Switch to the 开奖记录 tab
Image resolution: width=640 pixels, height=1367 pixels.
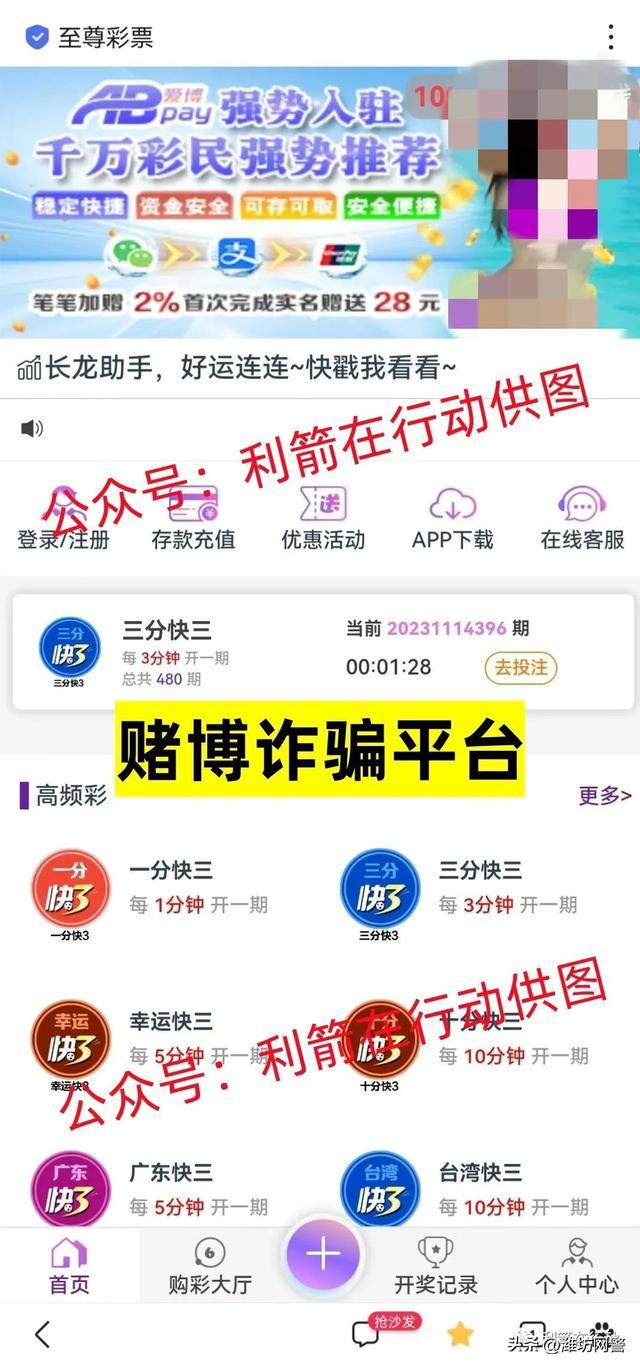click(436, 1265)
